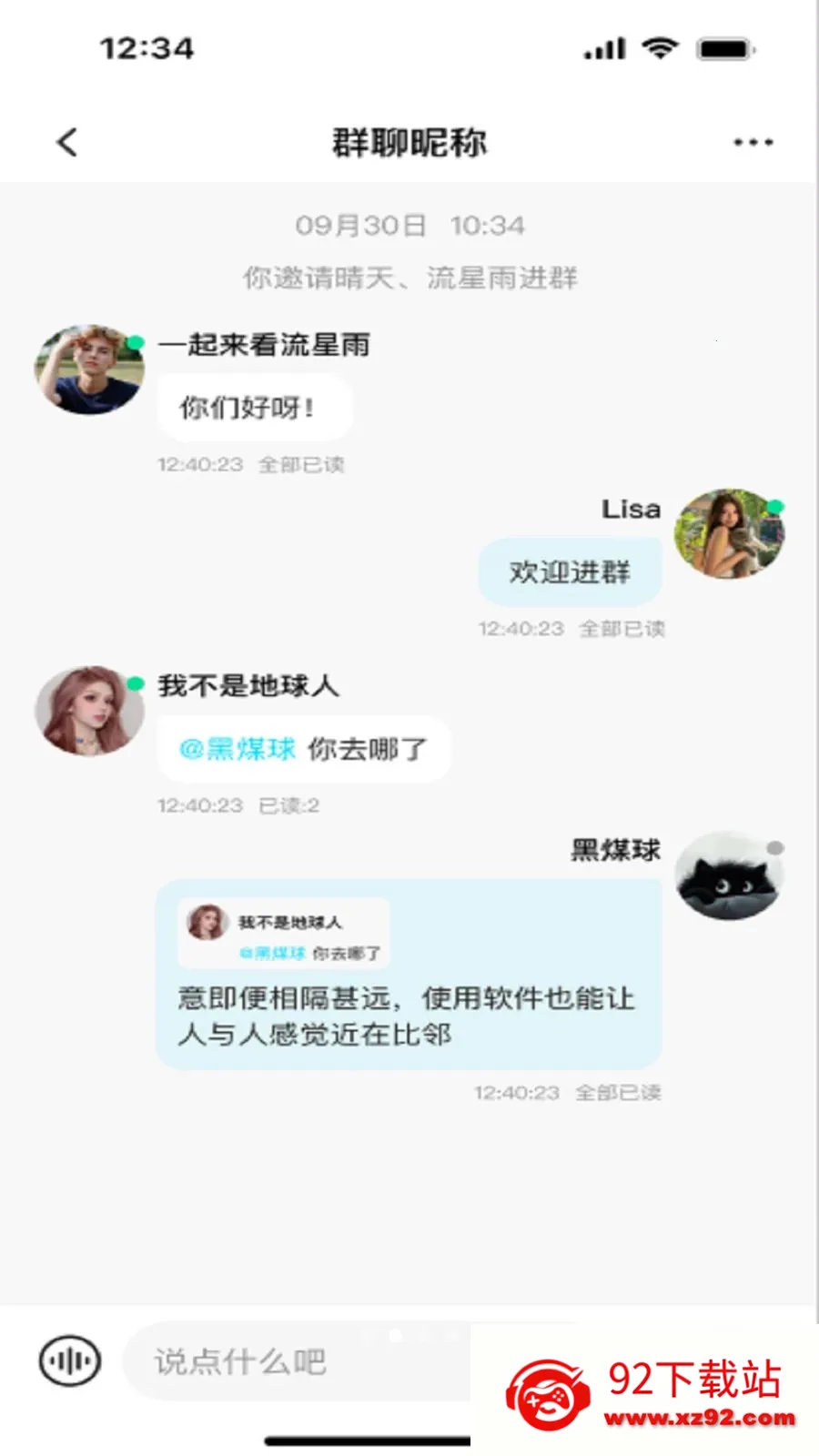Open Lisa's profile avatar
This screenshot has width=819, height=1456.
click(x=729, y=533)
